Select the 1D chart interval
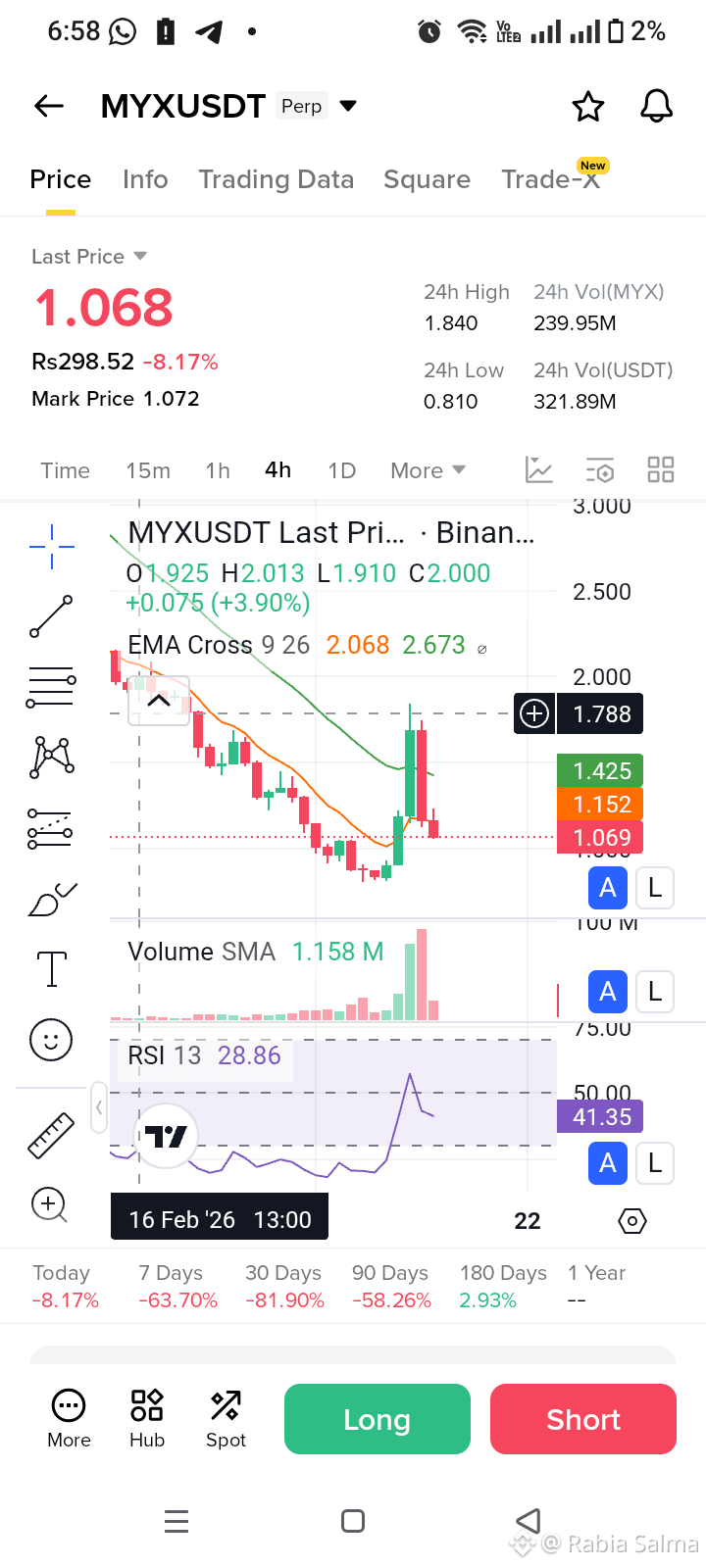Image resolution: width=706 pixels, height=1568 pixels. [341, 470]
